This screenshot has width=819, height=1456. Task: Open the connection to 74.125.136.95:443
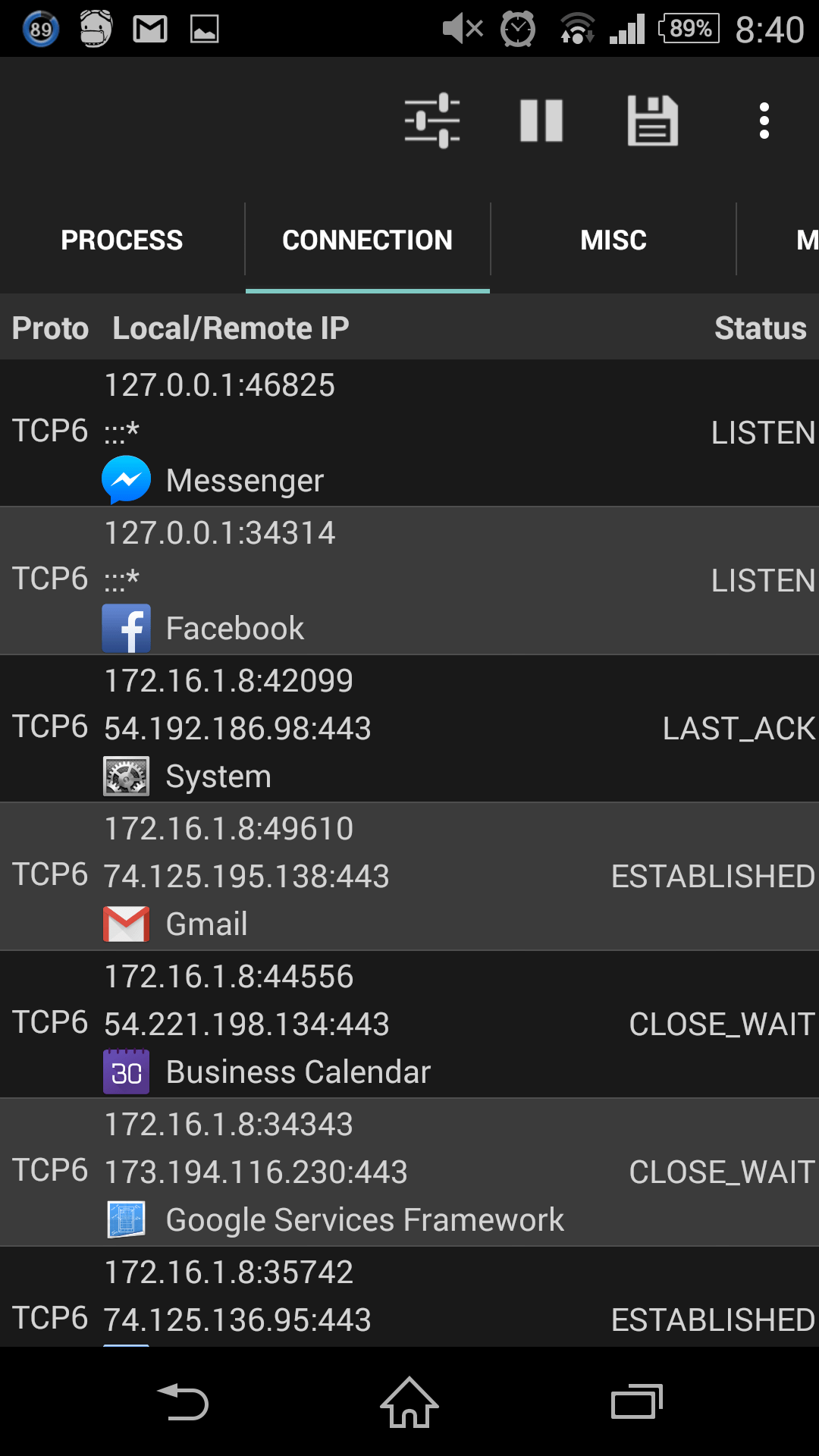[x=409, y=1297]
